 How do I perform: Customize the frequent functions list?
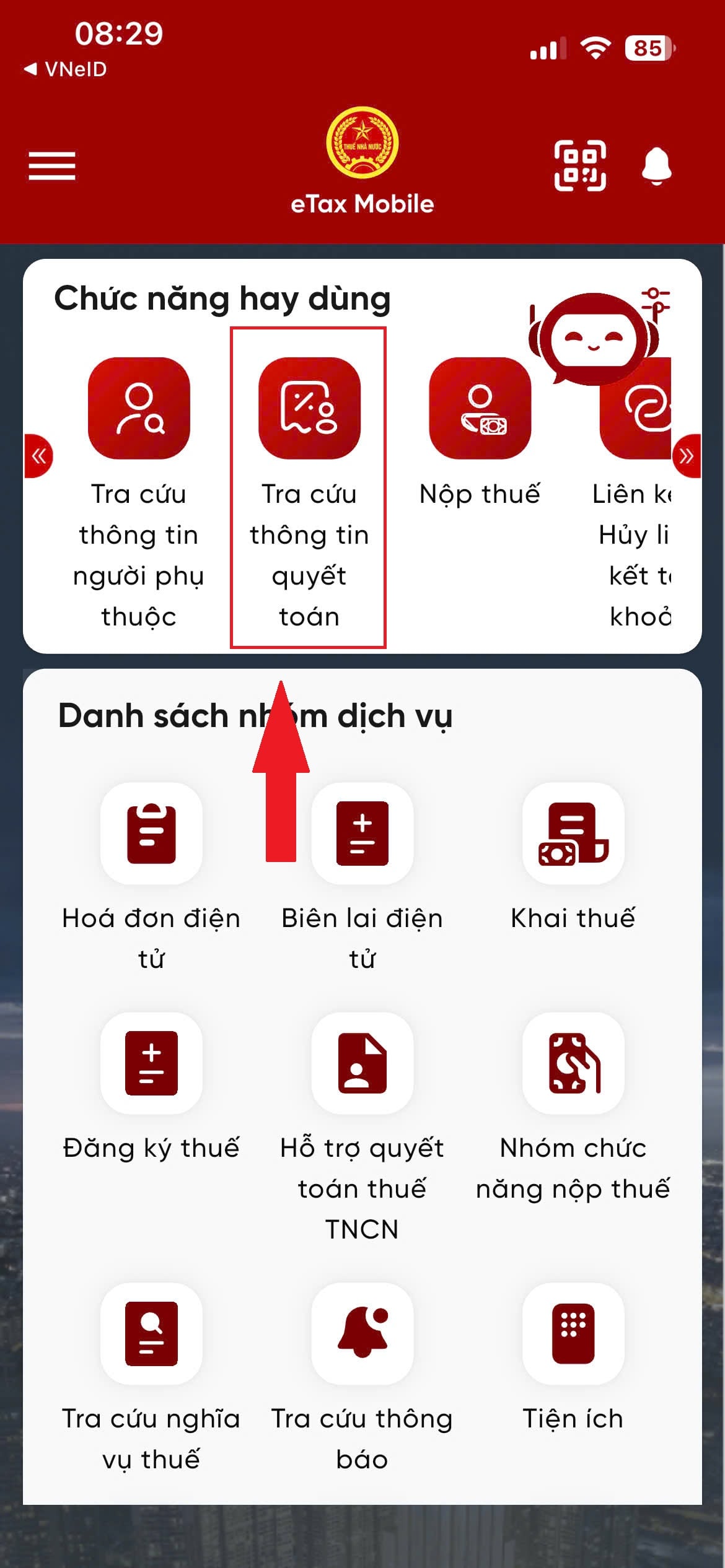point(656,302)
